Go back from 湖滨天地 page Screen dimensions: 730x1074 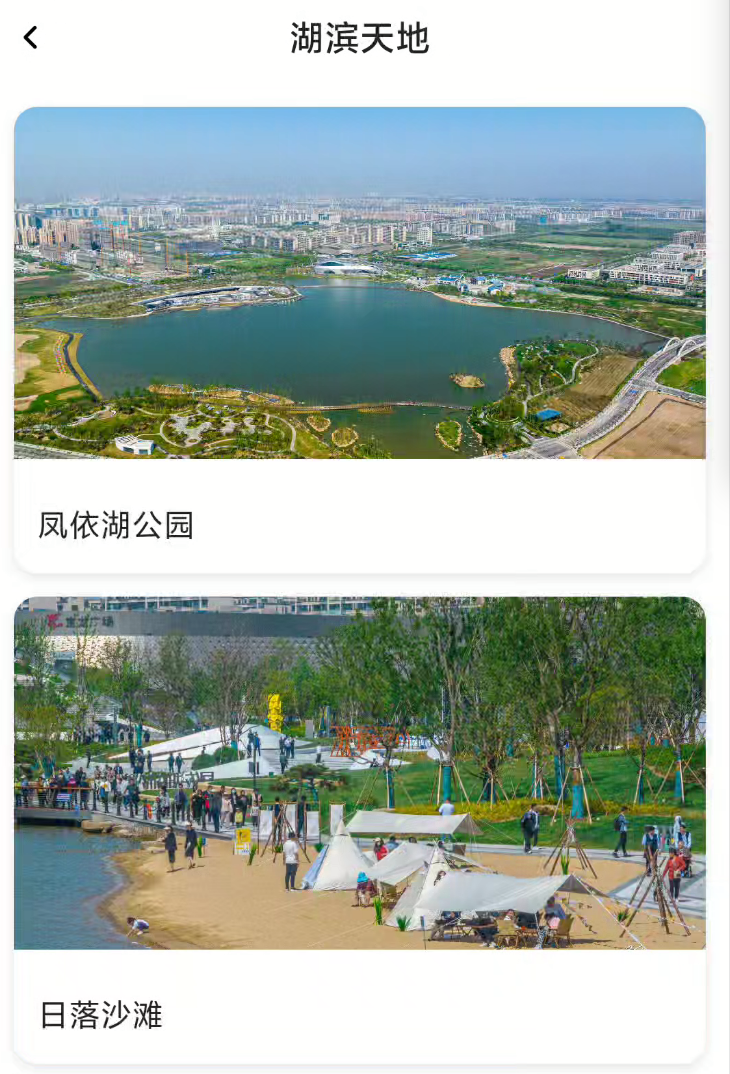tap(31, 38)
